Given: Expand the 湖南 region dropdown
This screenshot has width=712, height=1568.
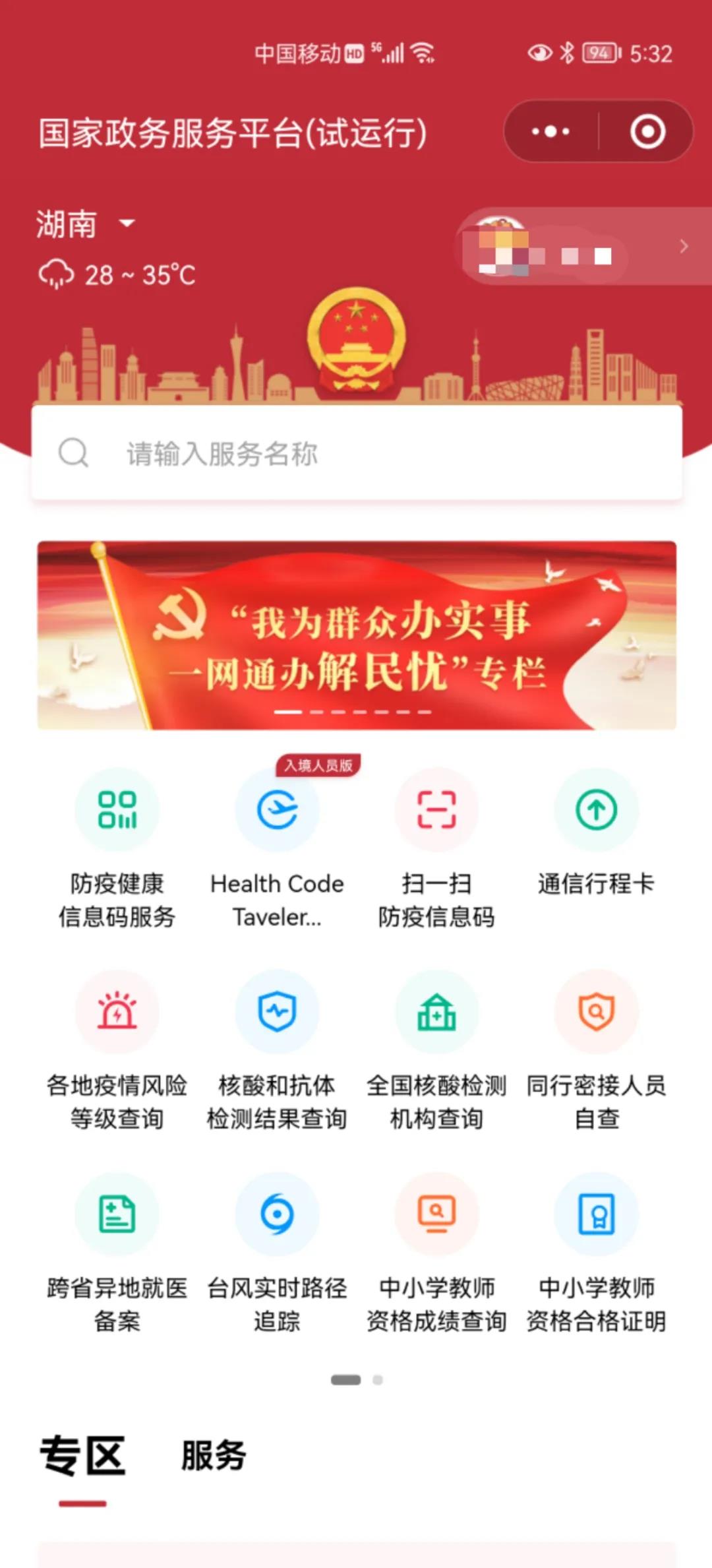Looking at the screenshot, I should (86, 224).
